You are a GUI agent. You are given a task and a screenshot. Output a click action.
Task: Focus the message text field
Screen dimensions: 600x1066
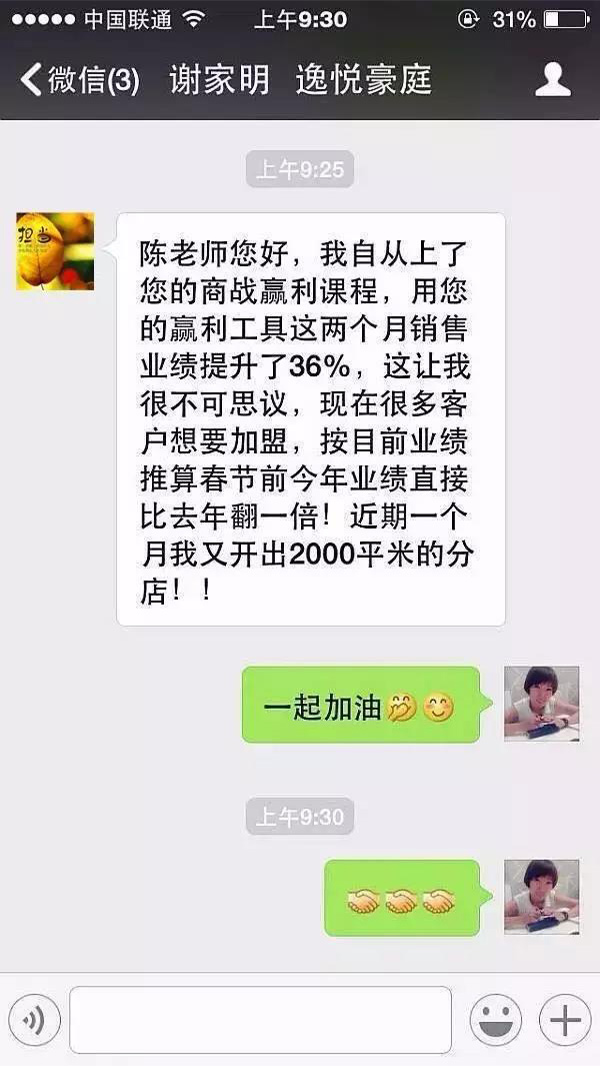point(260,1020)
